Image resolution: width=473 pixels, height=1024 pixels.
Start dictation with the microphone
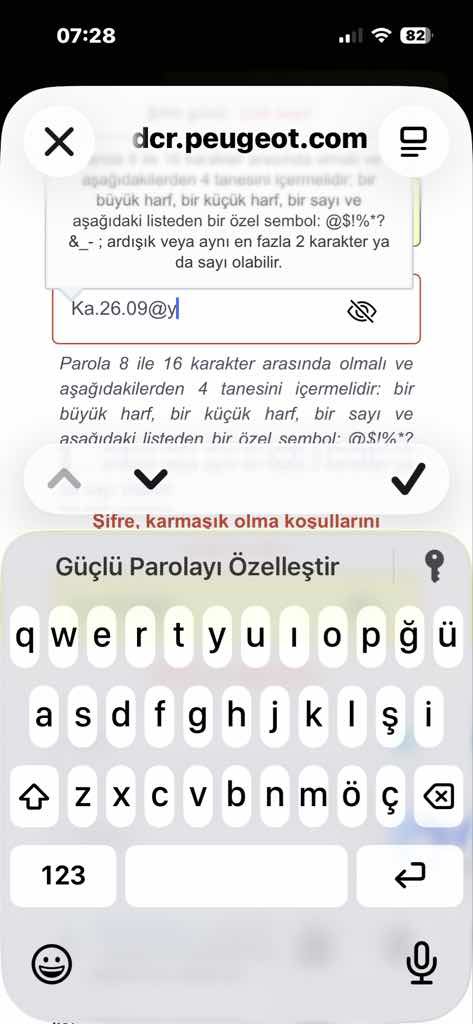pyautogui.click(x=421, y=963)
